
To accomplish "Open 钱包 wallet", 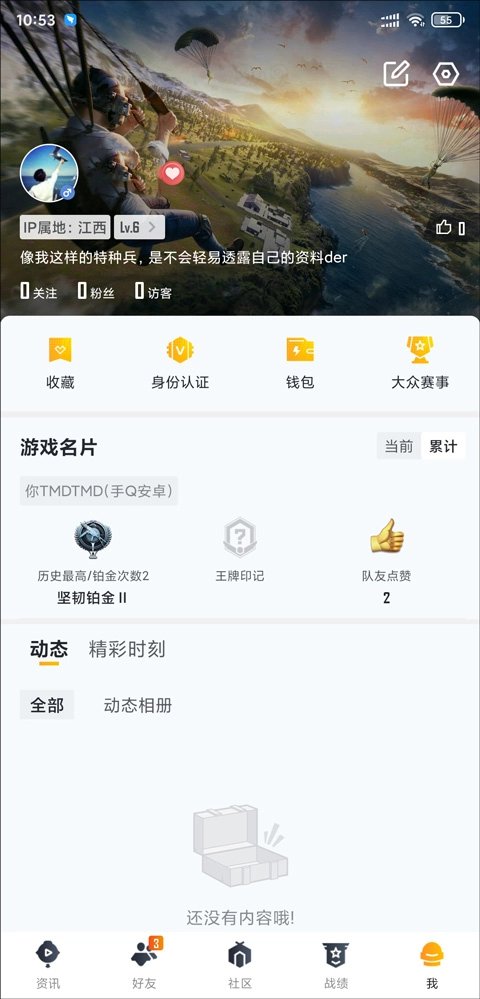I will pos(300,363).
